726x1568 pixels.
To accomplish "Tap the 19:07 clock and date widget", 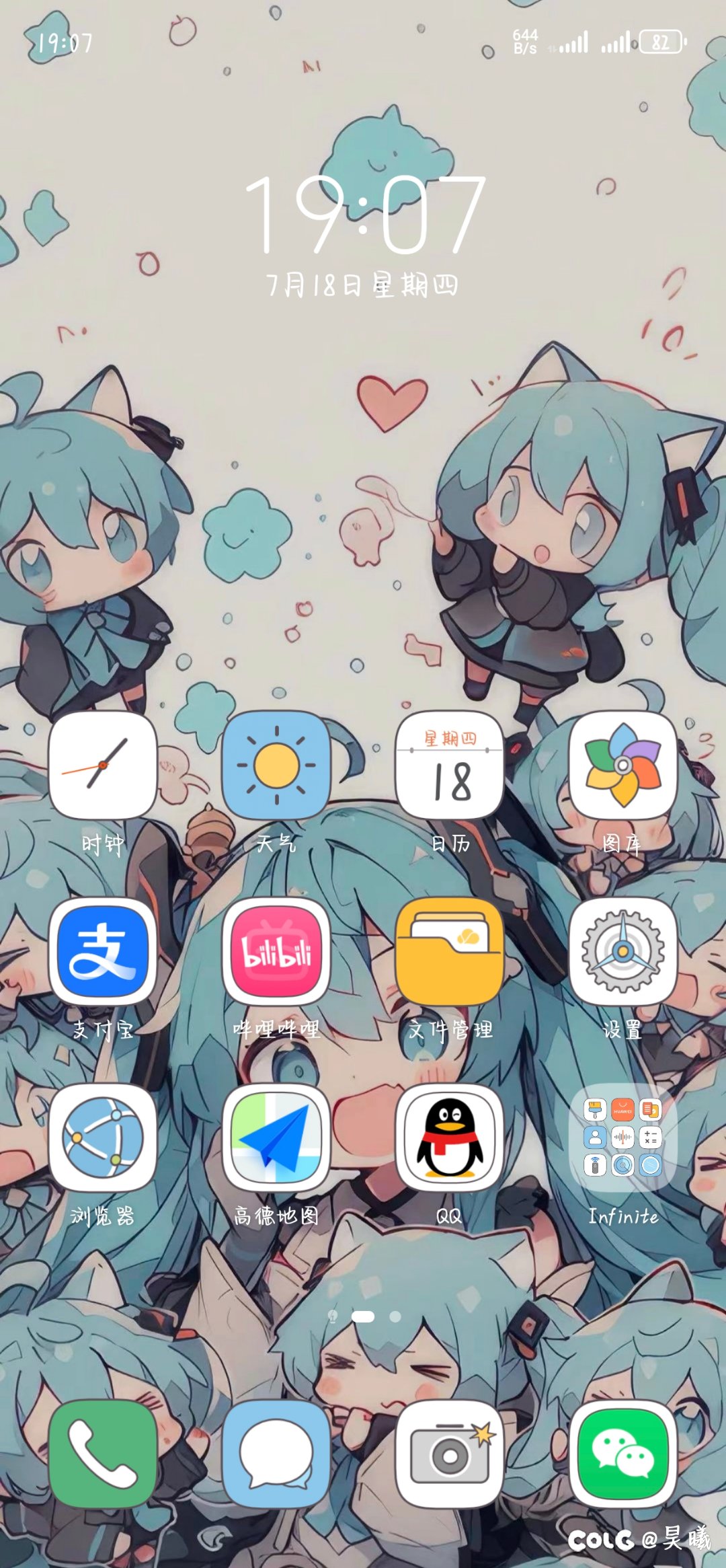I will click(x=364, y=235).
